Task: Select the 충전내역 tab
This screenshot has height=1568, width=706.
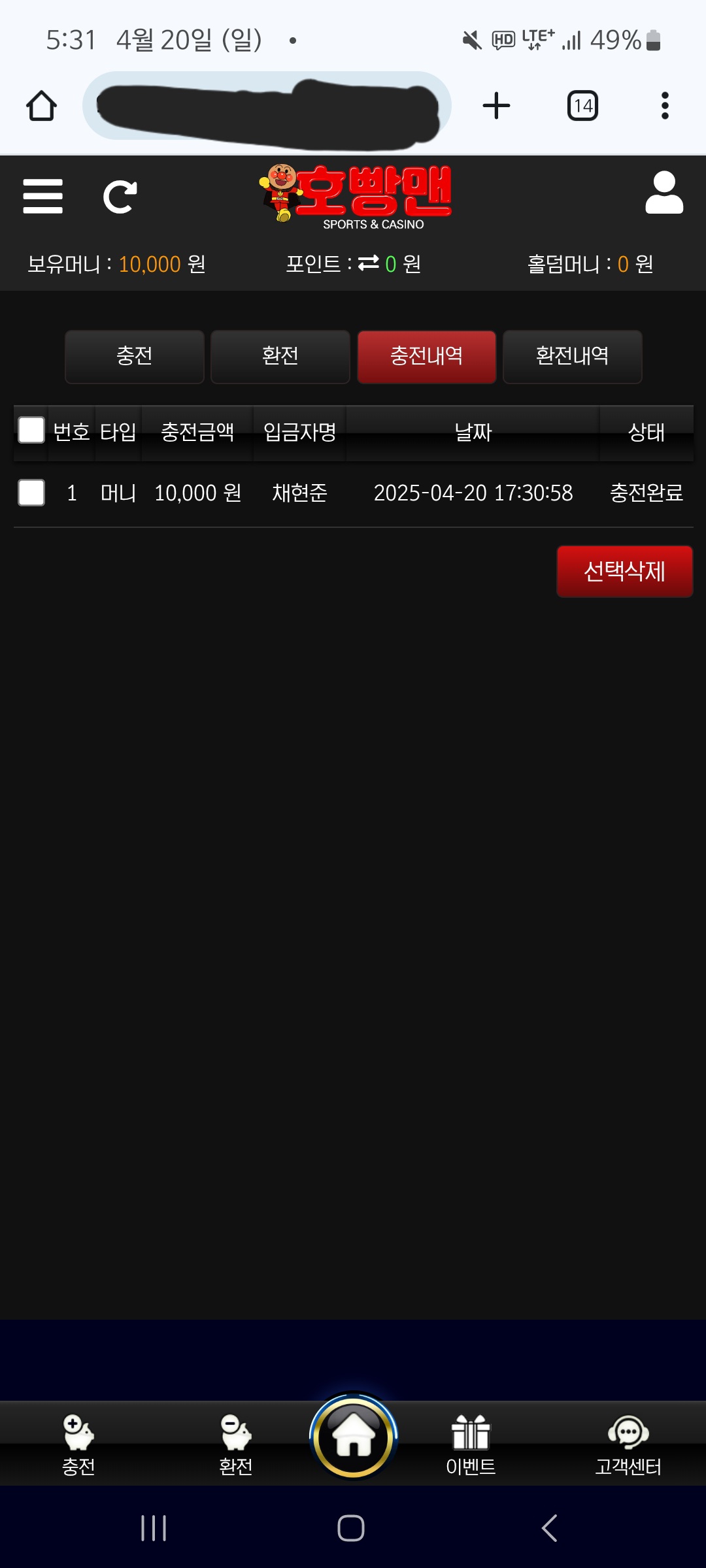Action: coord(426,356)
